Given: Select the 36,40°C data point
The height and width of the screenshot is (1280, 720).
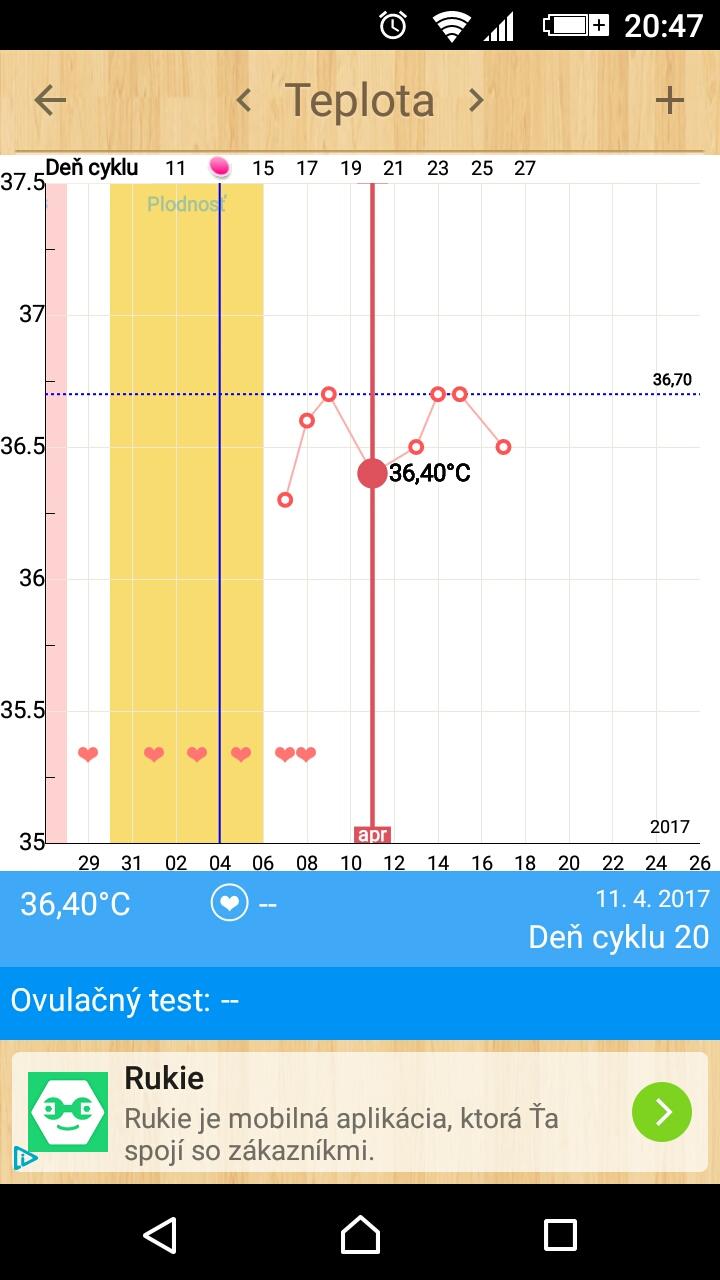Looking at the screenshot, I should pyautogui.click(x=372, y=473).
